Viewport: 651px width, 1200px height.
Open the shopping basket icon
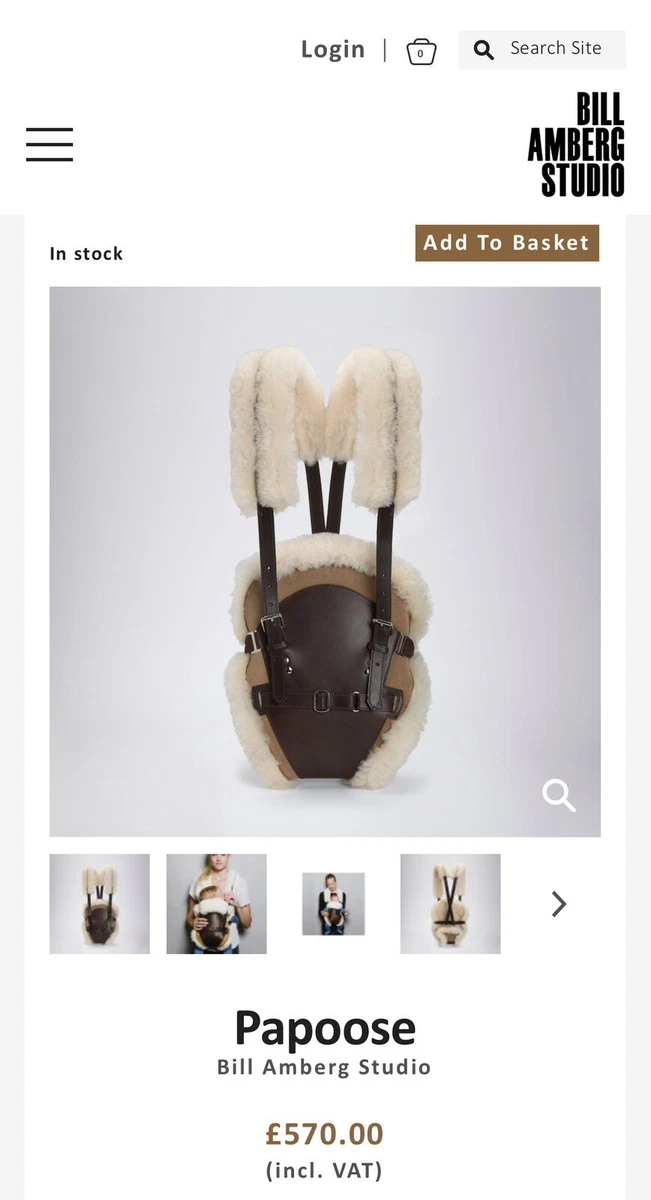coord(421,51)
